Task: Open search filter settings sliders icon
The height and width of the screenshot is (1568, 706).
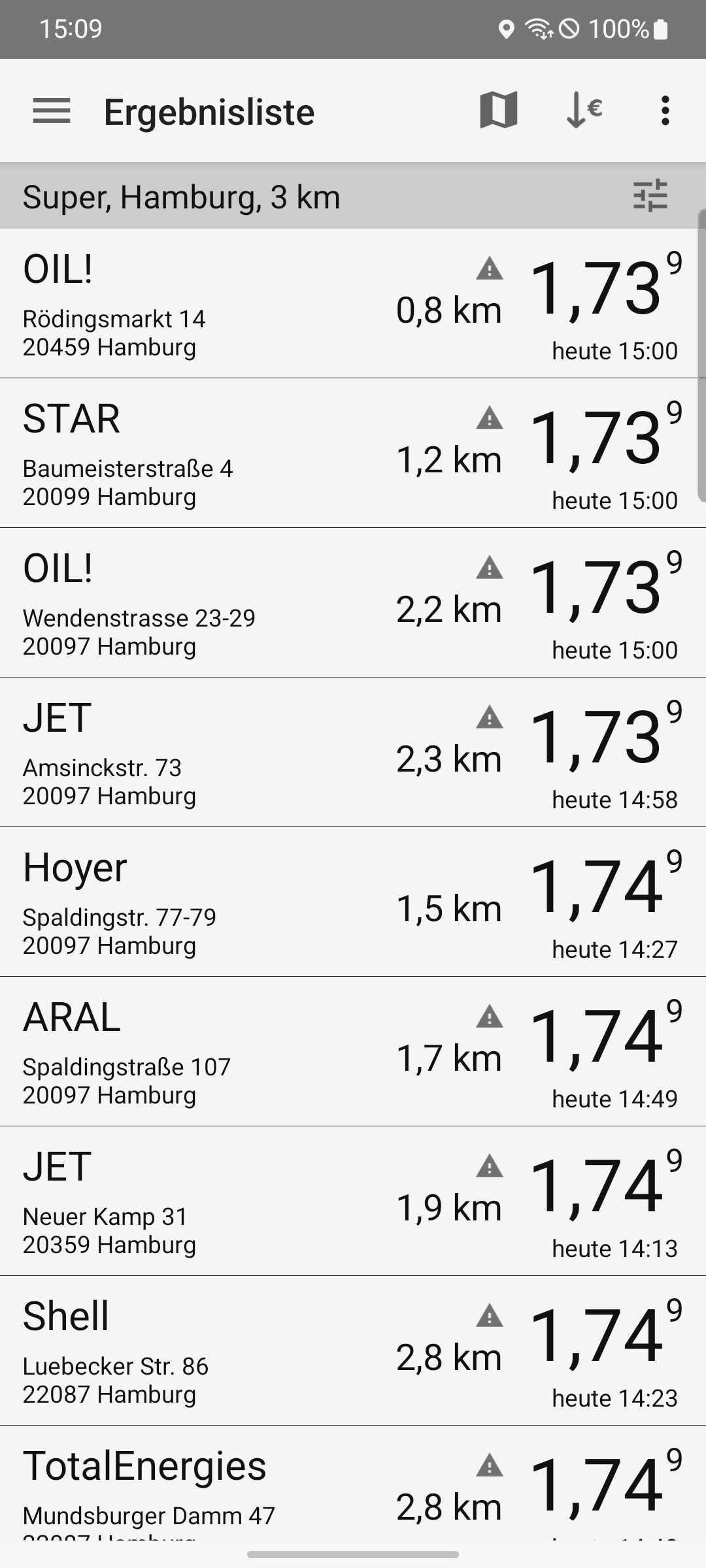Action: [x=650, y=195]
